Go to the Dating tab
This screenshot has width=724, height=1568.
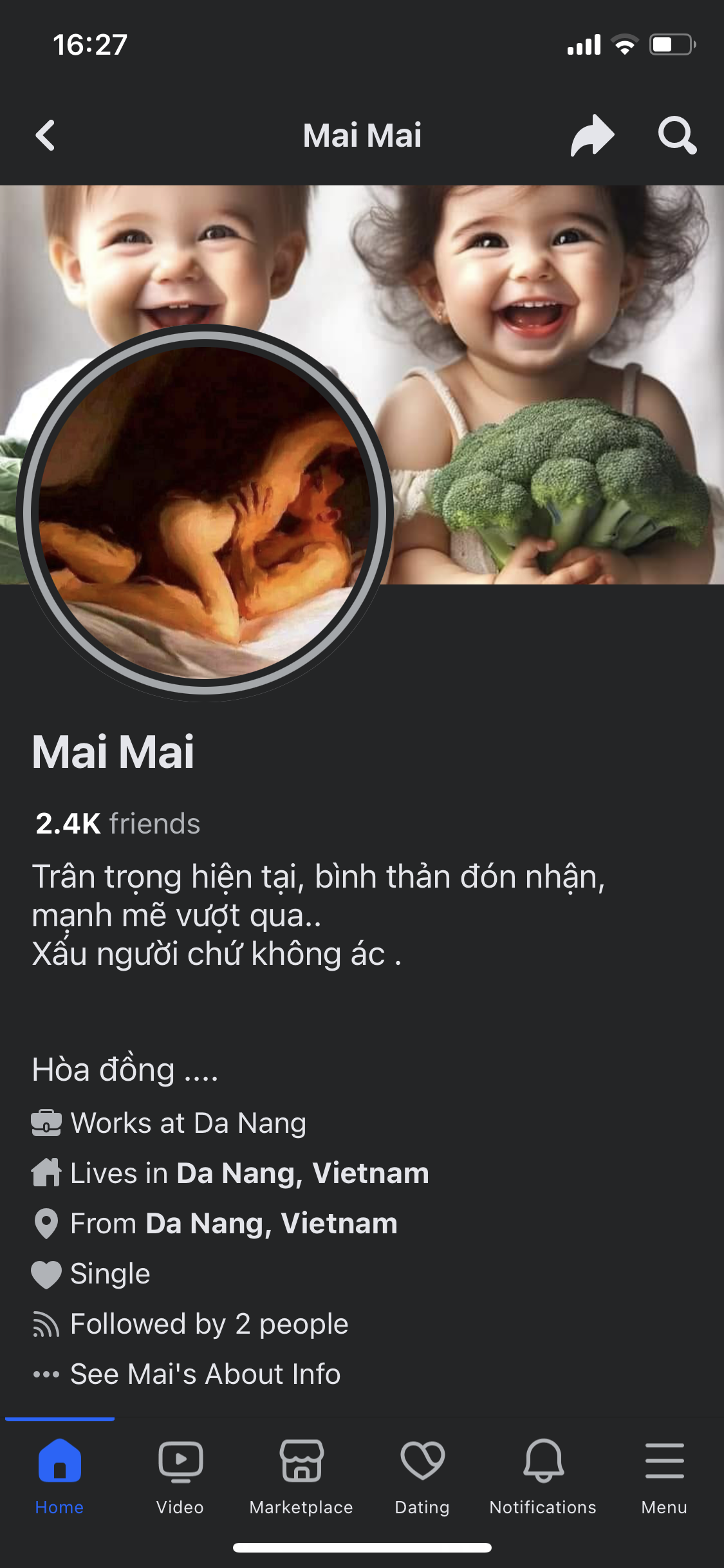click(x=422, y=1474)
